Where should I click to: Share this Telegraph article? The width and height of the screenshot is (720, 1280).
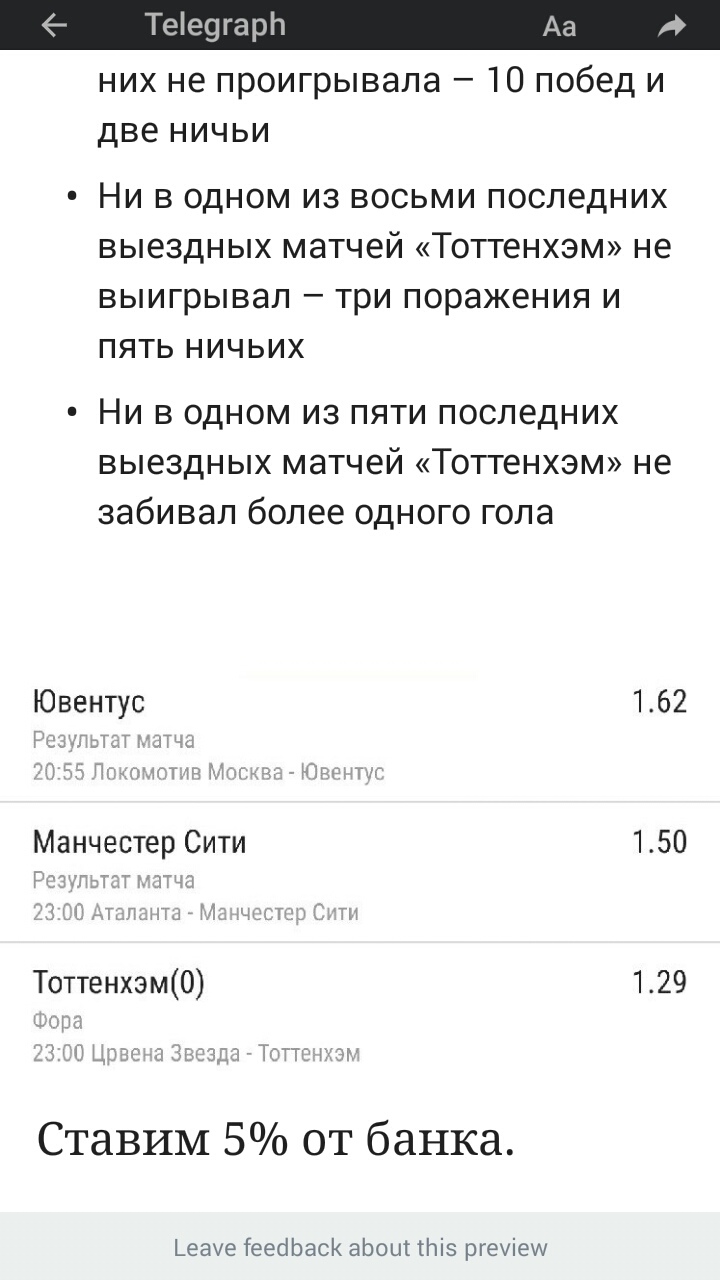coord(673,26)
